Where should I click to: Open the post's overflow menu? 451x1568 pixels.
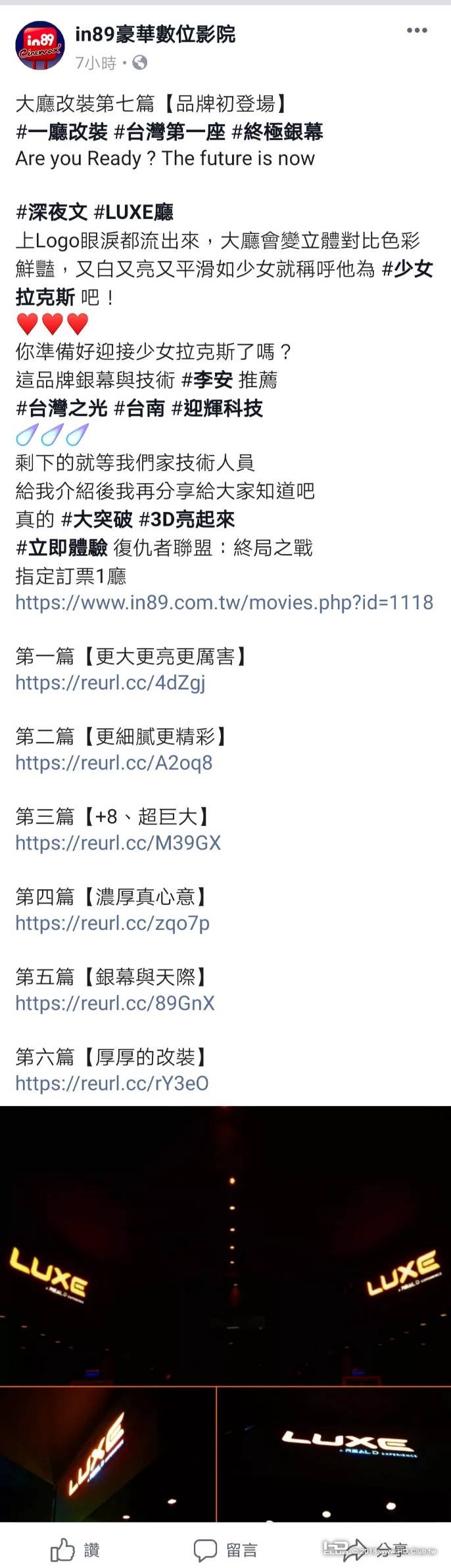pyautogui.click(x=417, y=31)
